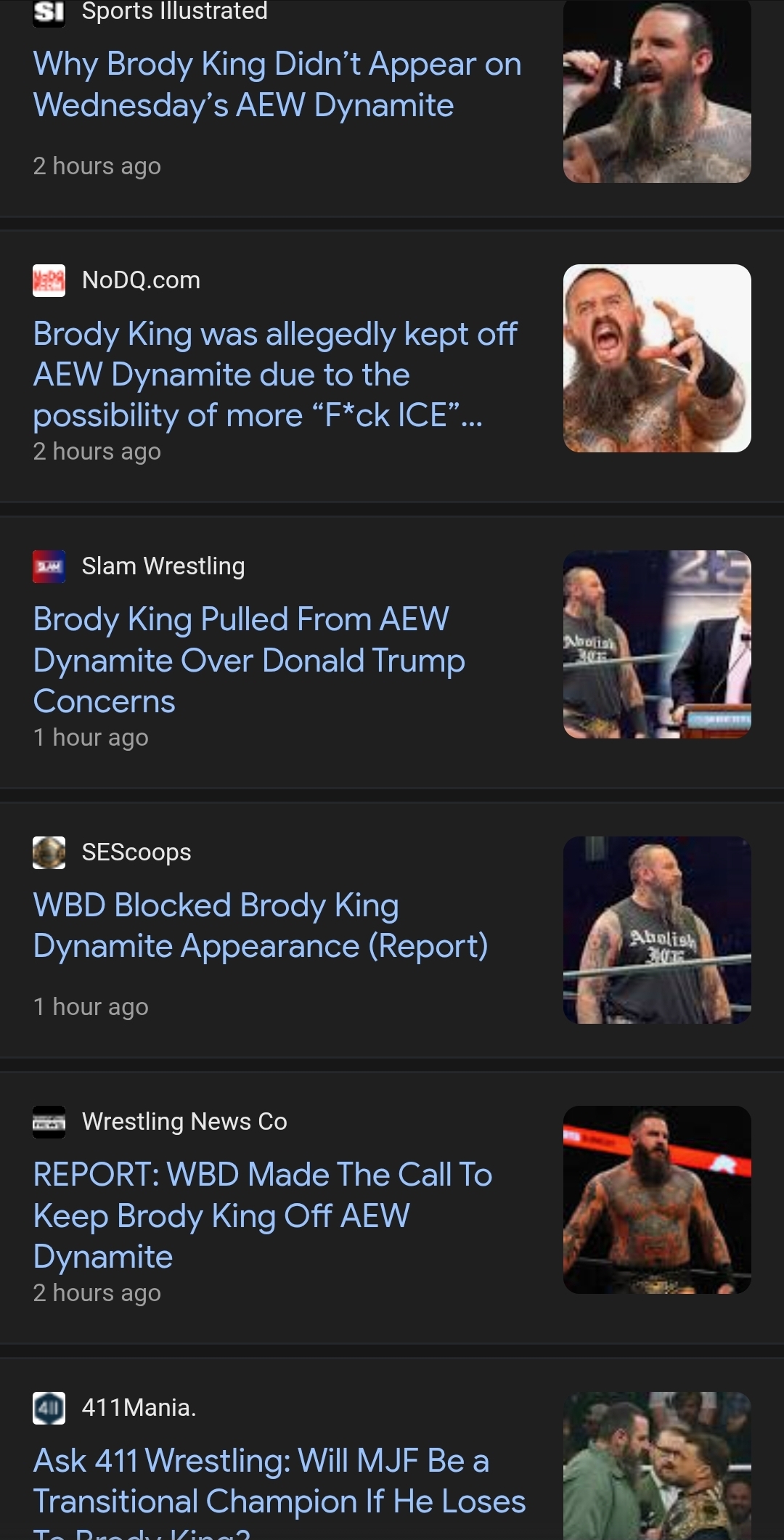Open Sports Illustrated article on Brody King
This screenshot has width=784, height=1540.
[x=277, y=84]
